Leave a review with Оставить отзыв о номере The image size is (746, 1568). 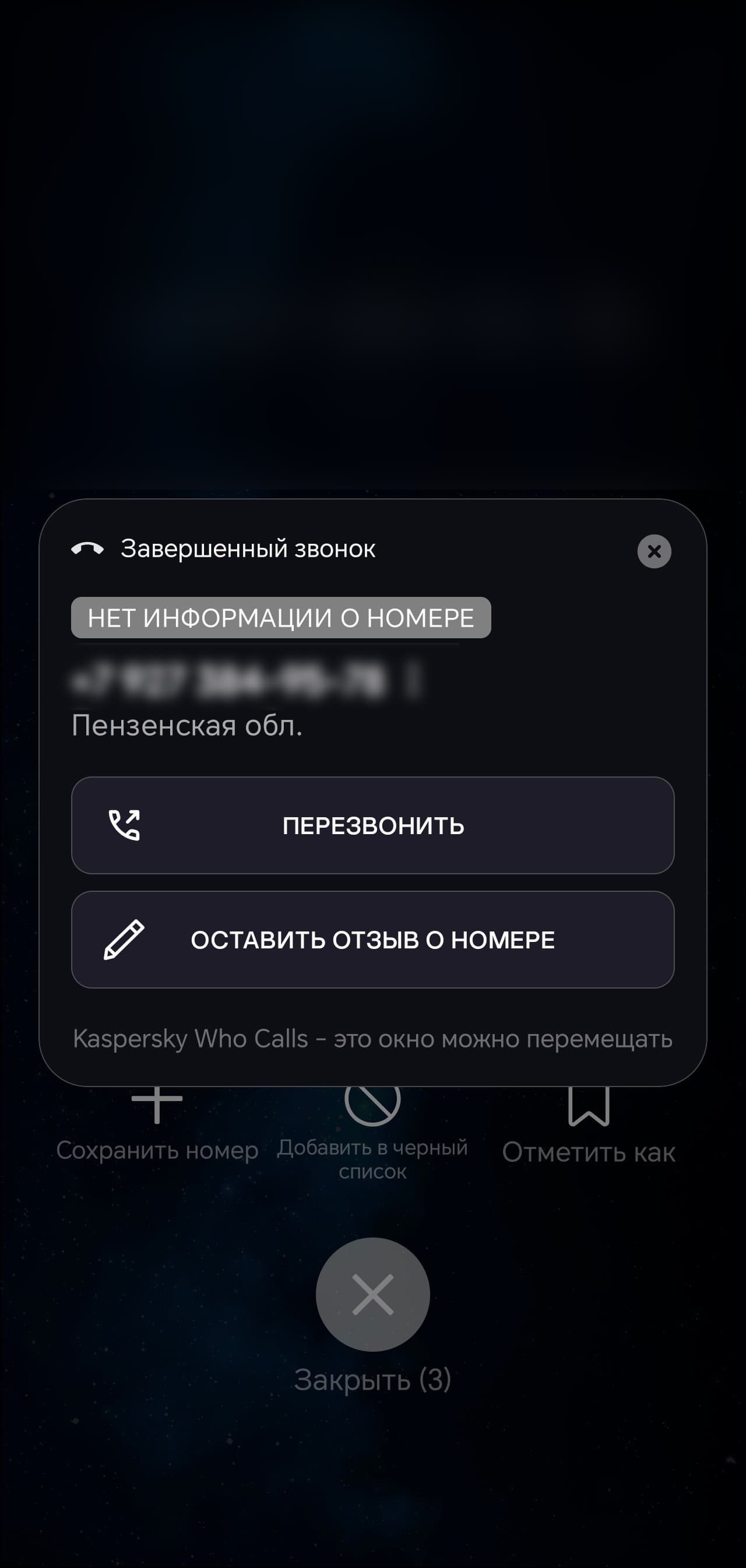pos(372,940)
